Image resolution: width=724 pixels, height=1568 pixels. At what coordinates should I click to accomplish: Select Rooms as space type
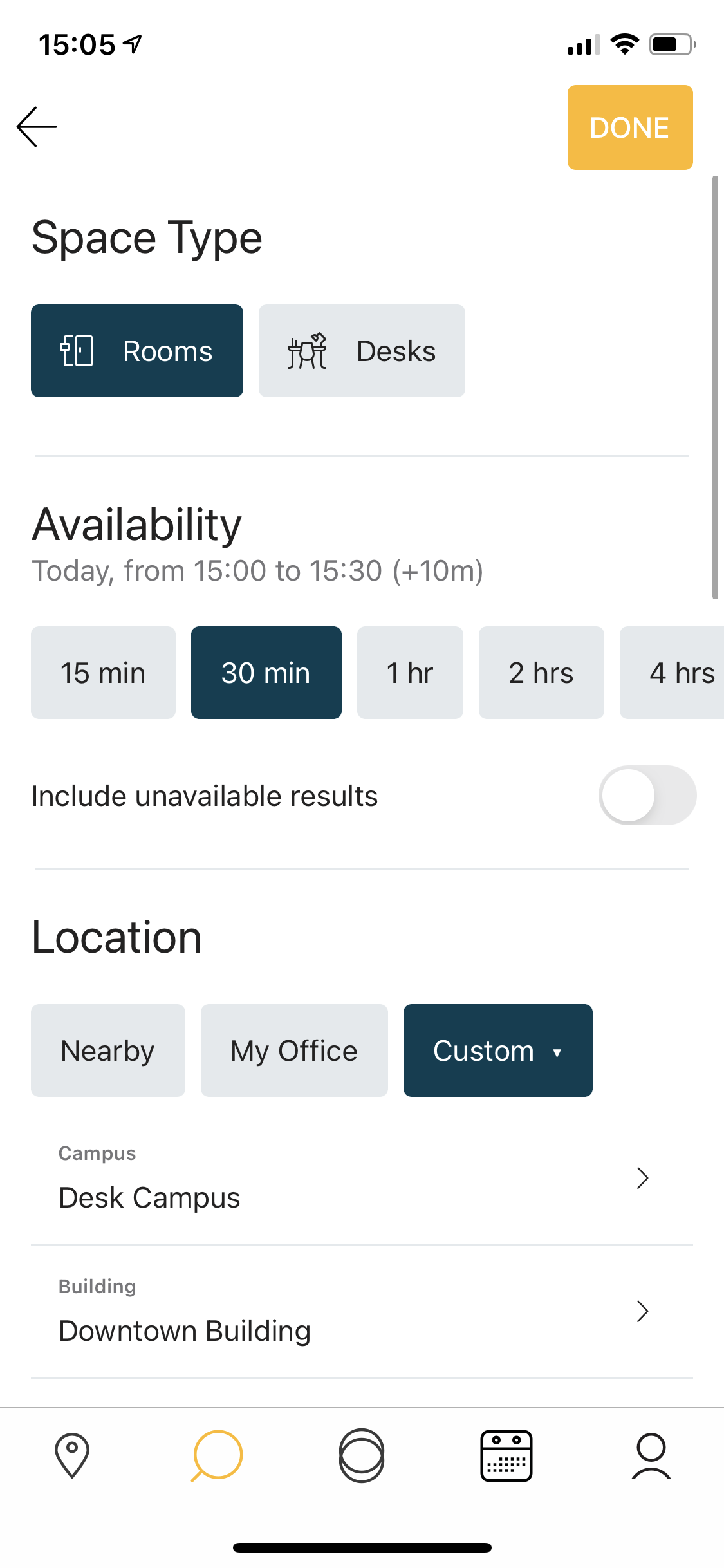(x=137, y=351)
